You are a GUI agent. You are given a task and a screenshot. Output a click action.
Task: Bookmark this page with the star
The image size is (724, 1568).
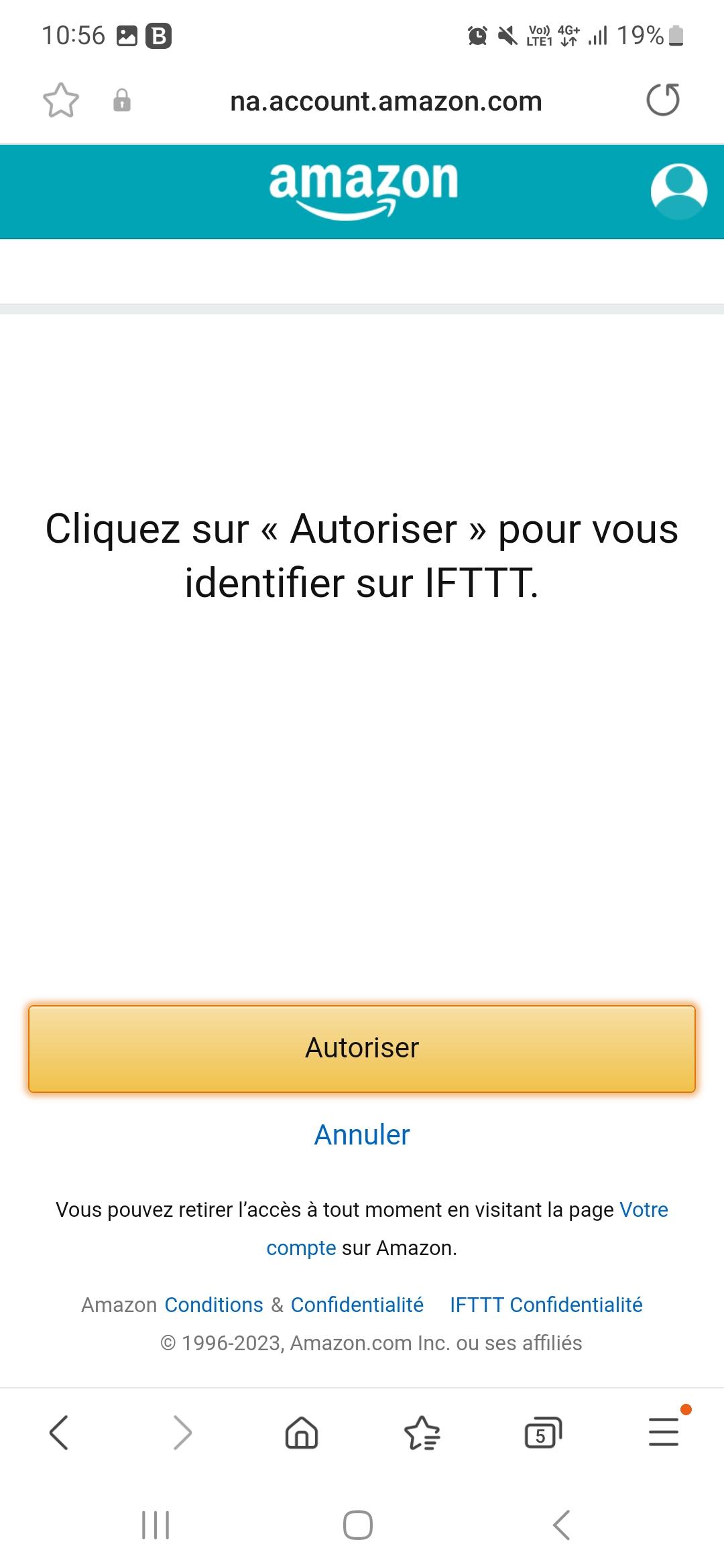[61, 101]
